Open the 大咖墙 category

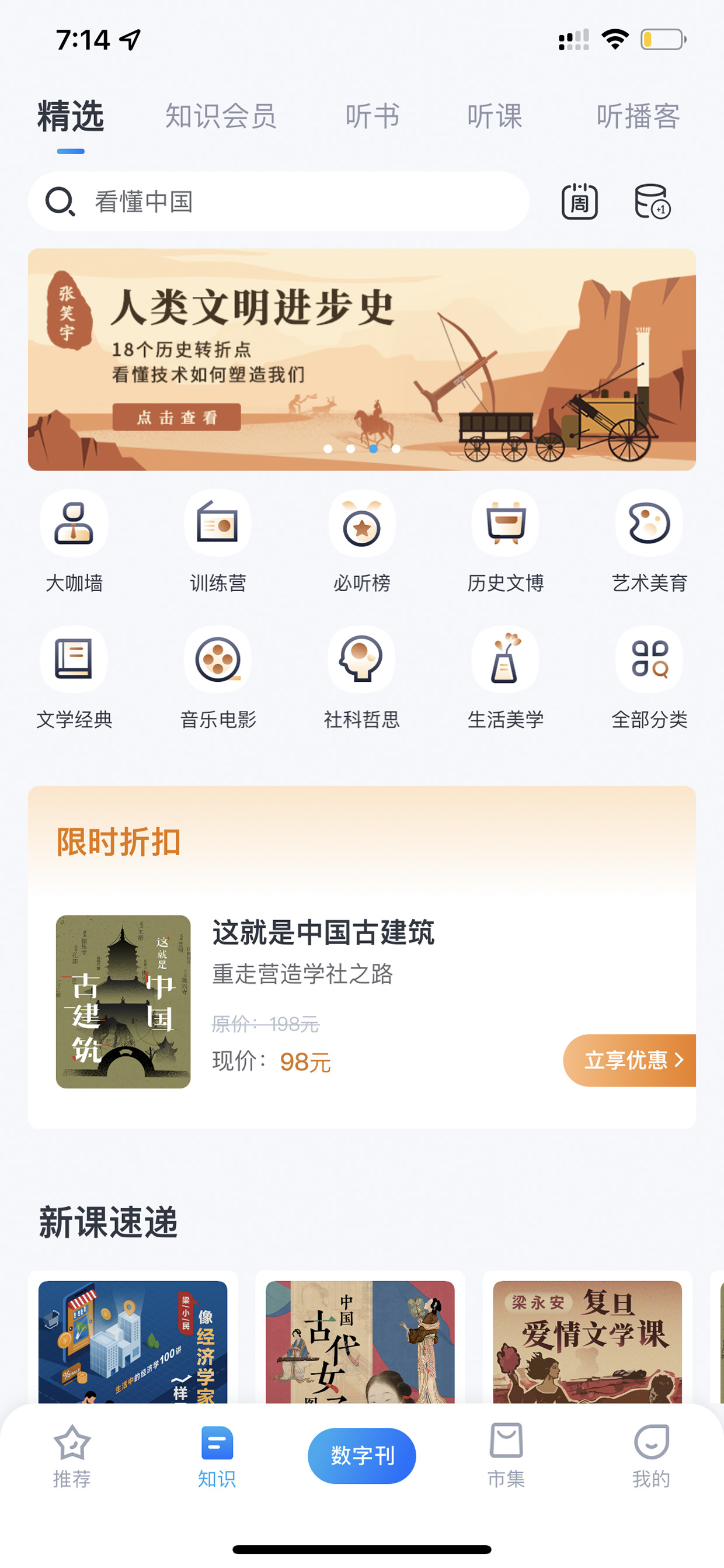[x=74, y=541]
